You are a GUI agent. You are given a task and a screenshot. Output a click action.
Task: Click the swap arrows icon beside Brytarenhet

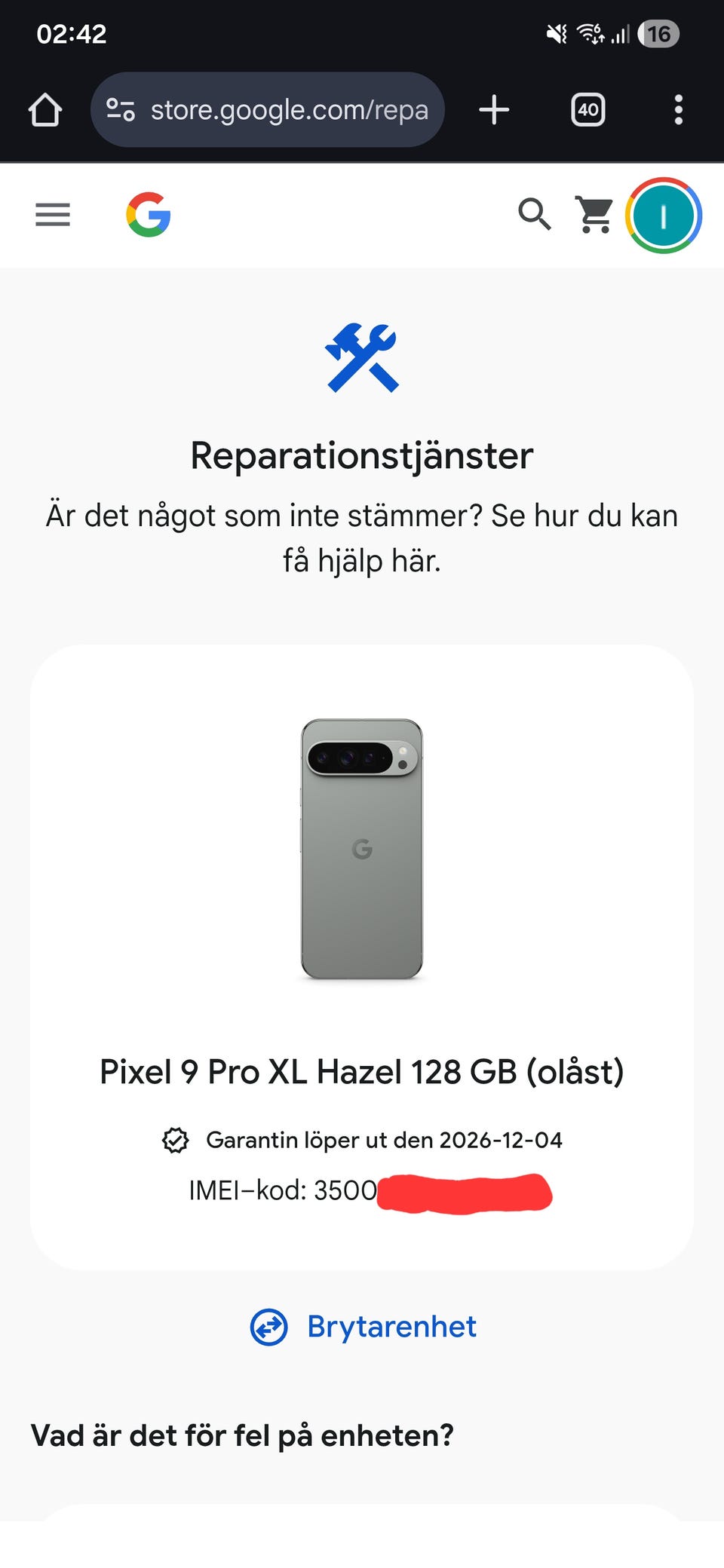tap(268, 1326)
